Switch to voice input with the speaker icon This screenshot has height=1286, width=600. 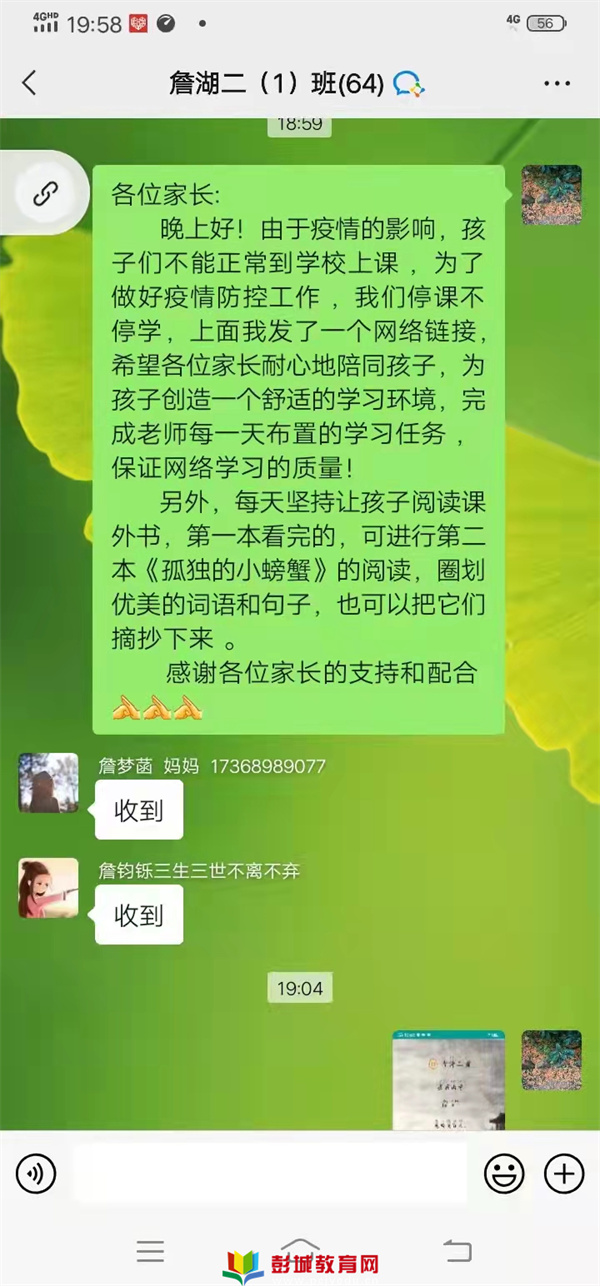[36, 1173]
